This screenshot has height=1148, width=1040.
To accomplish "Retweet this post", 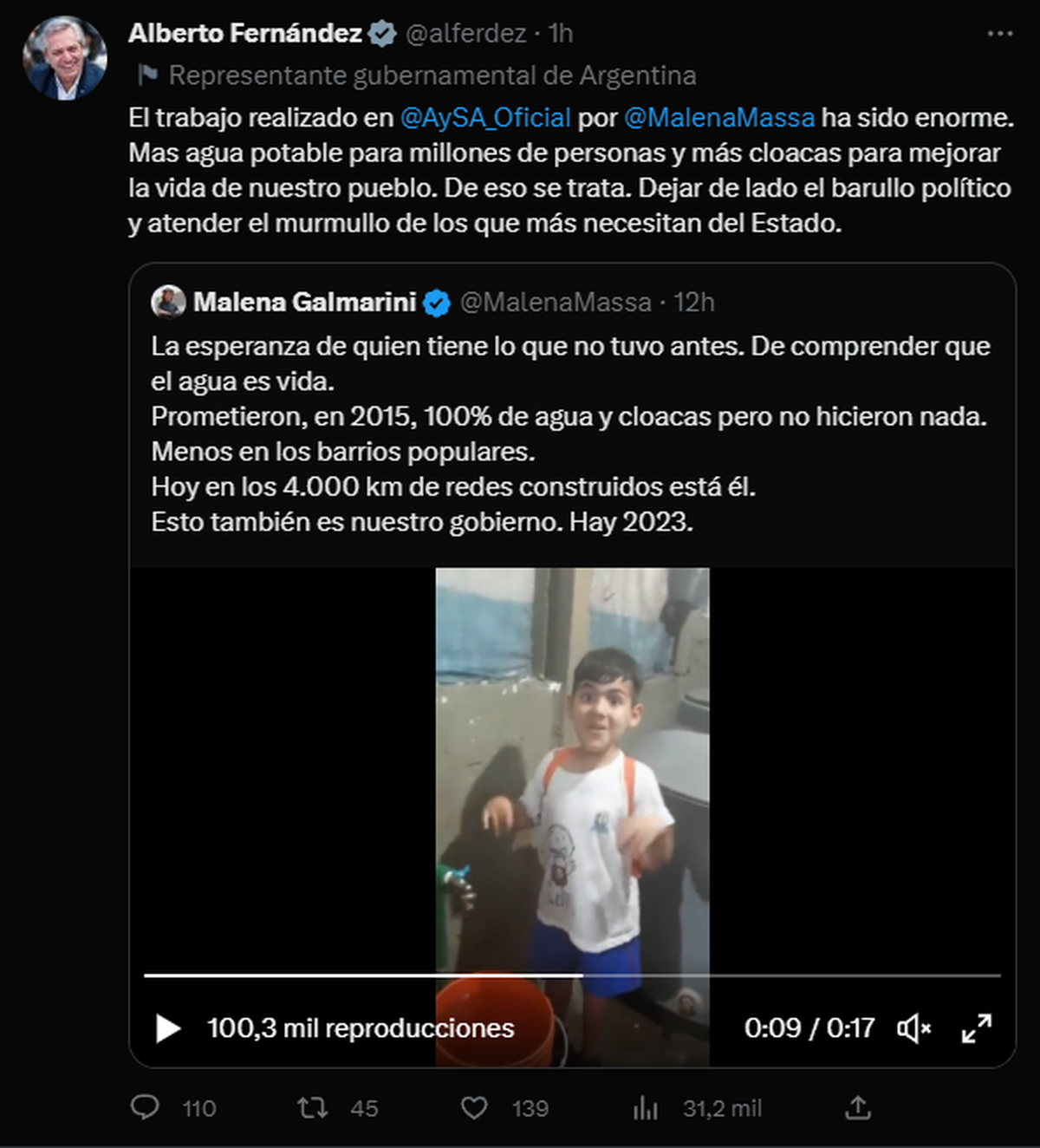I will point(312,1107).
